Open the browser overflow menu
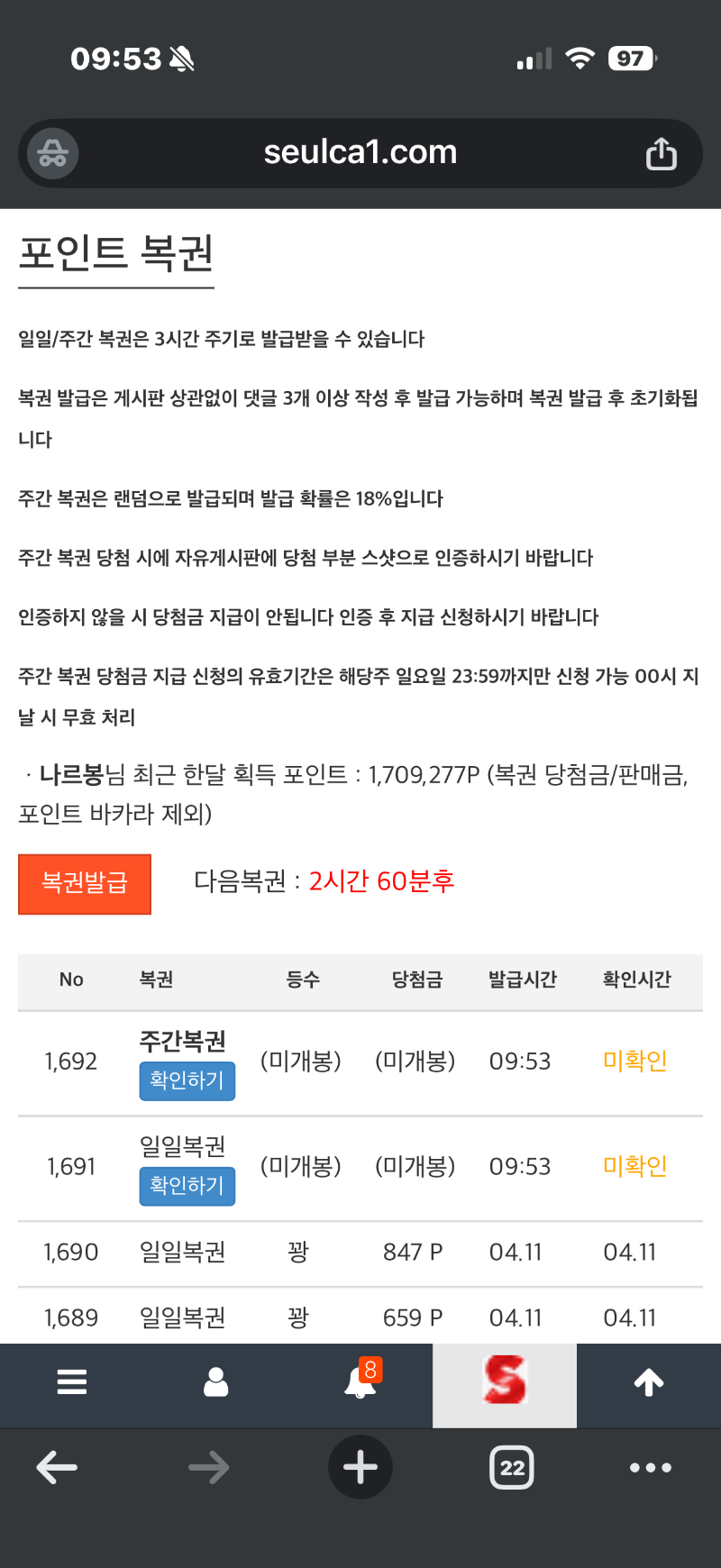Screen dimensions: 721x1568 pos(650,1468)
